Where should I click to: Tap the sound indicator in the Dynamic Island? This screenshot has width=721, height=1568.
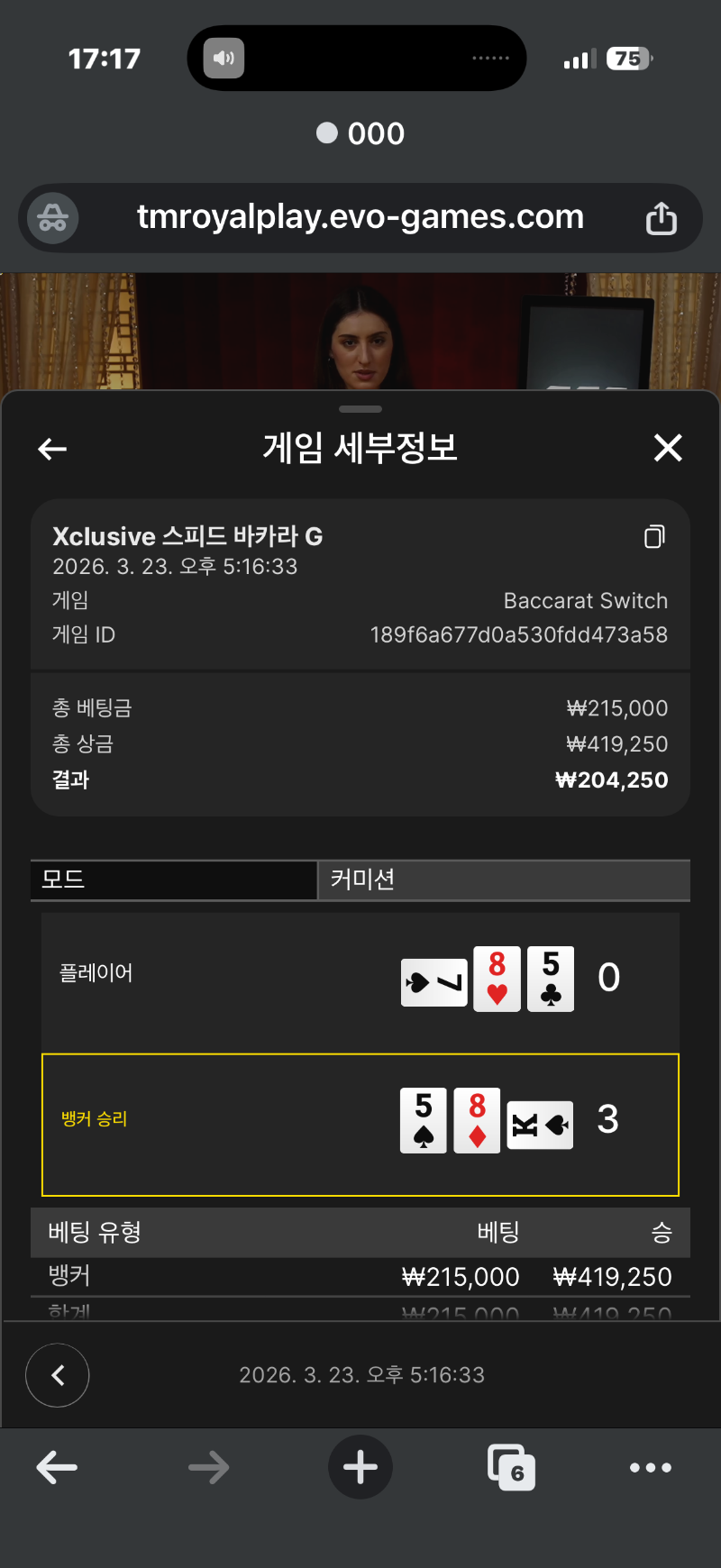point(224,59)
